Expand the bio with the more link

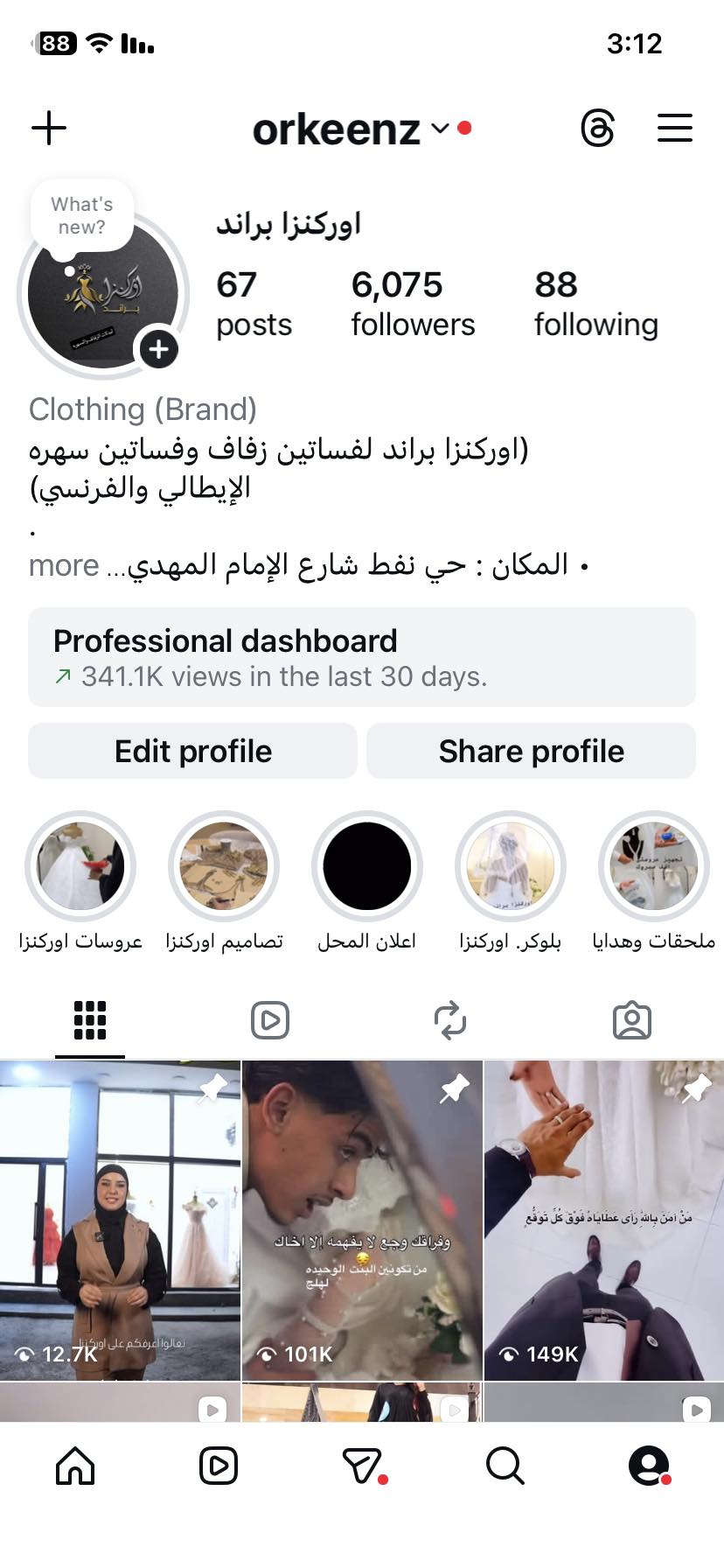64,565
